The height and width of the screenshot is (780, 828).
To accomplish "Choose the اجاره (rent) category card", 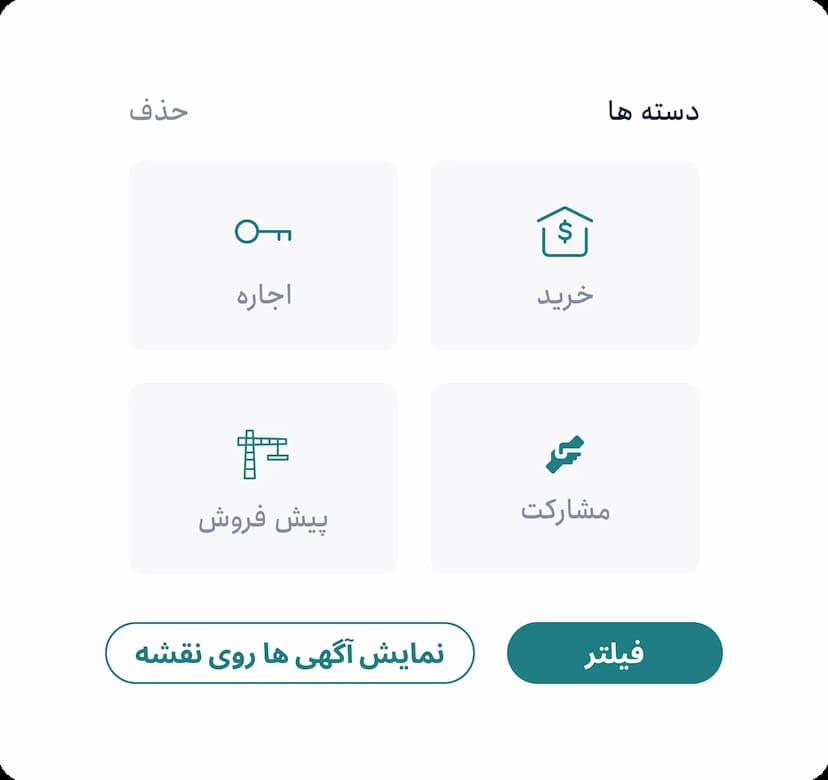I will tap(263, 256).
